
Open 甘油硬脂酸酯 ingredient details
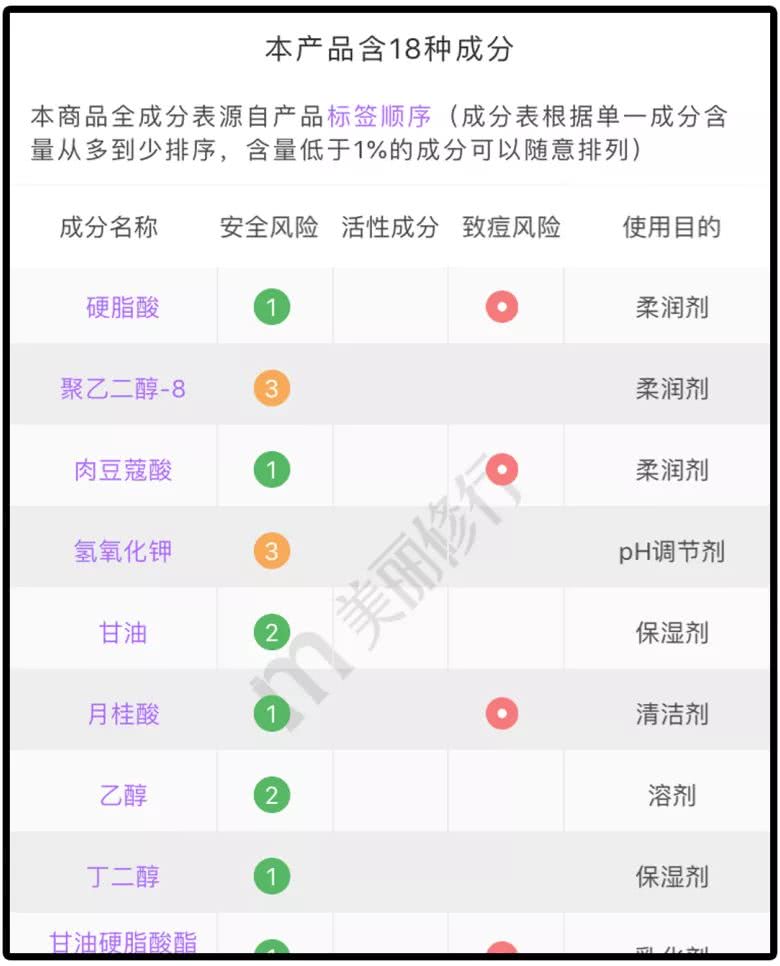123,942
